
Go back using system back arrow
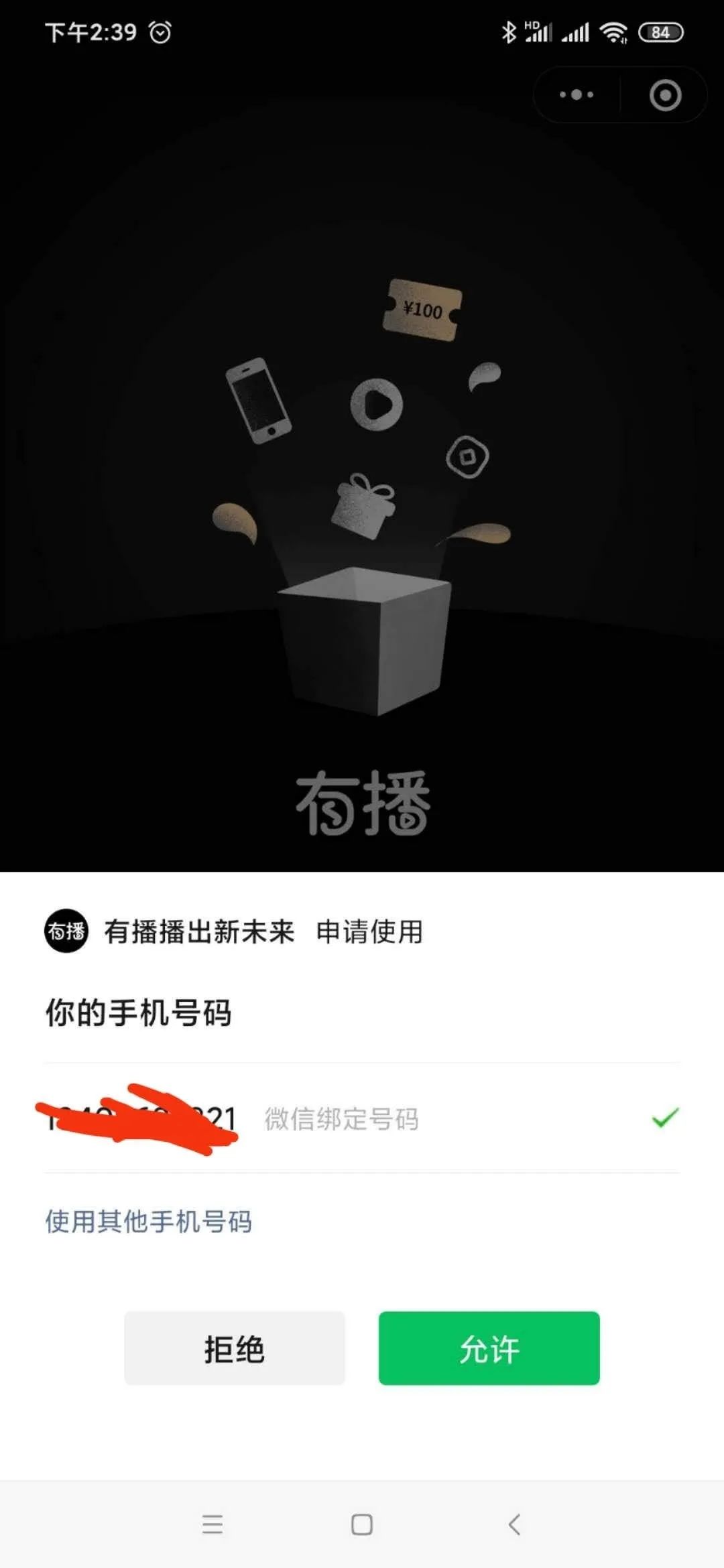pyautogui.click(x=514, y=1524)
